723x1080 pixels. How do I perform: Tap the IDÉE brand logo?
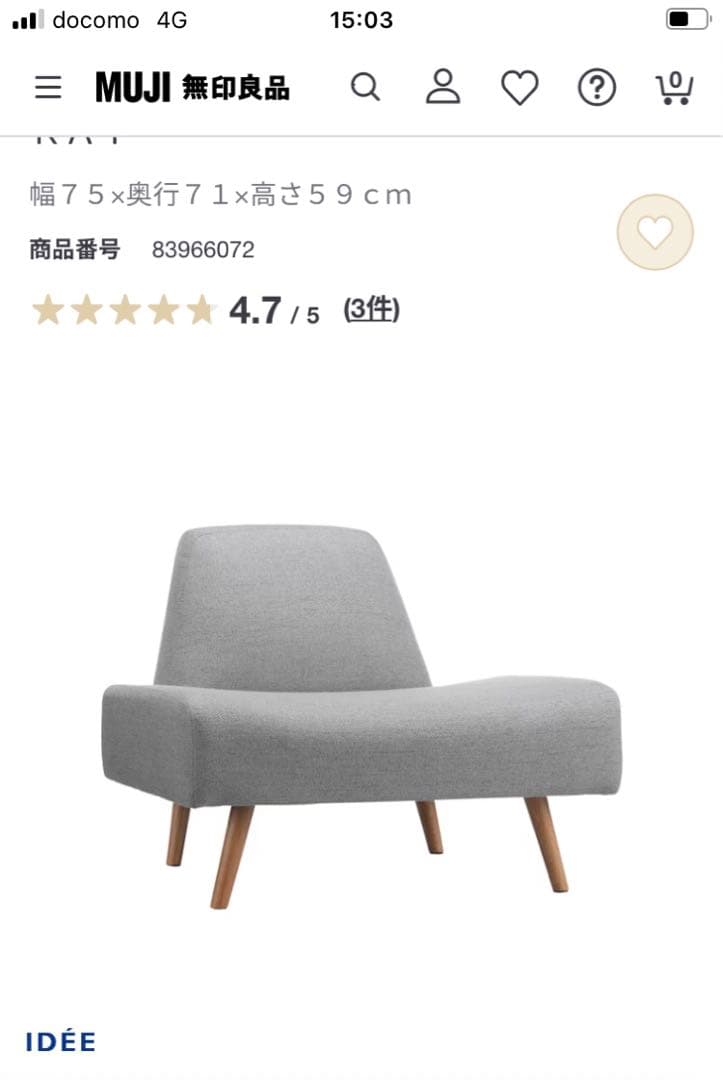coord(62,1042)
